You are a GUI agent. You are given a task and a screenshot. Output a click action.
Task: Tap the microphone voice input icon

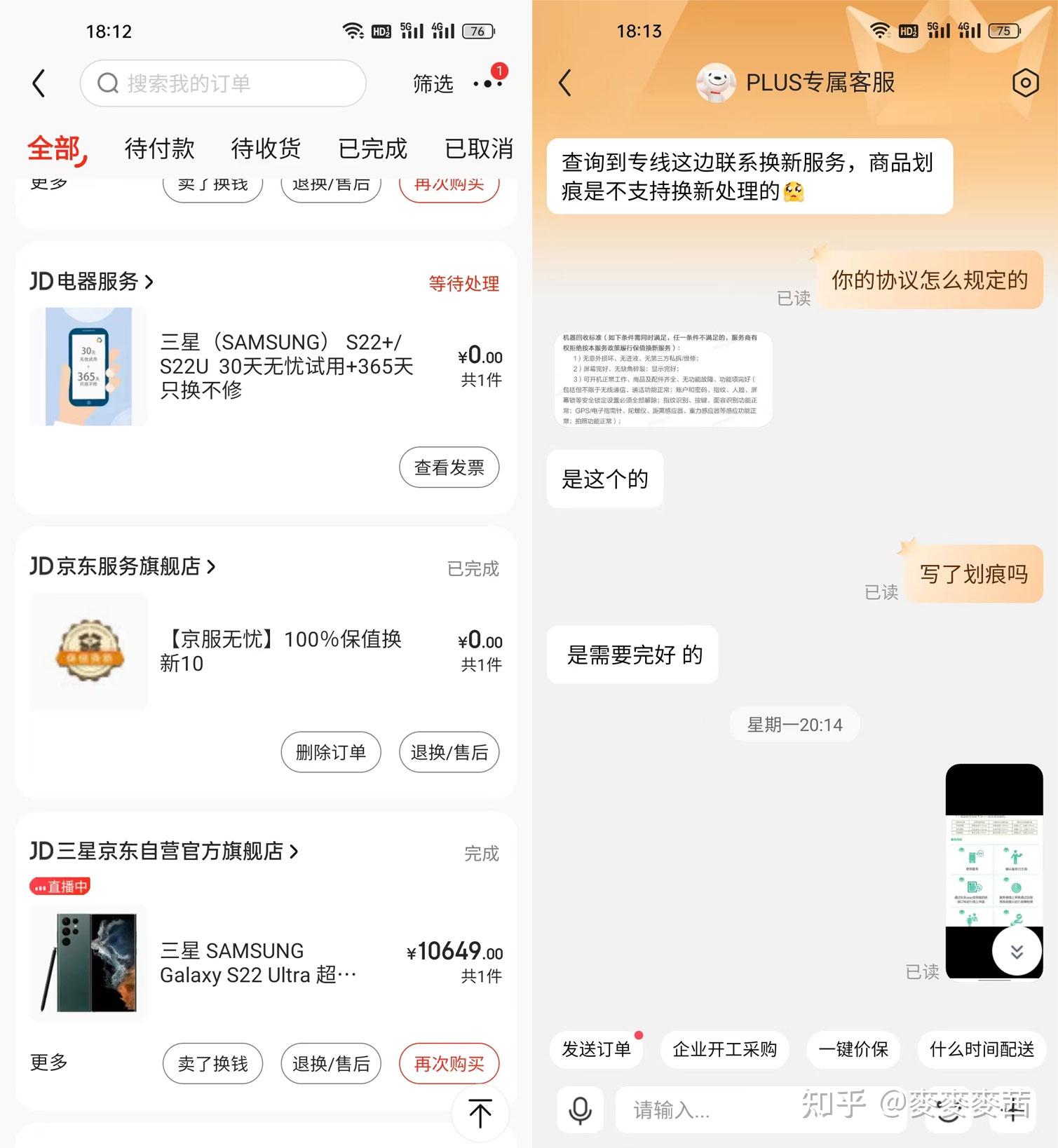pos(580,1109)
